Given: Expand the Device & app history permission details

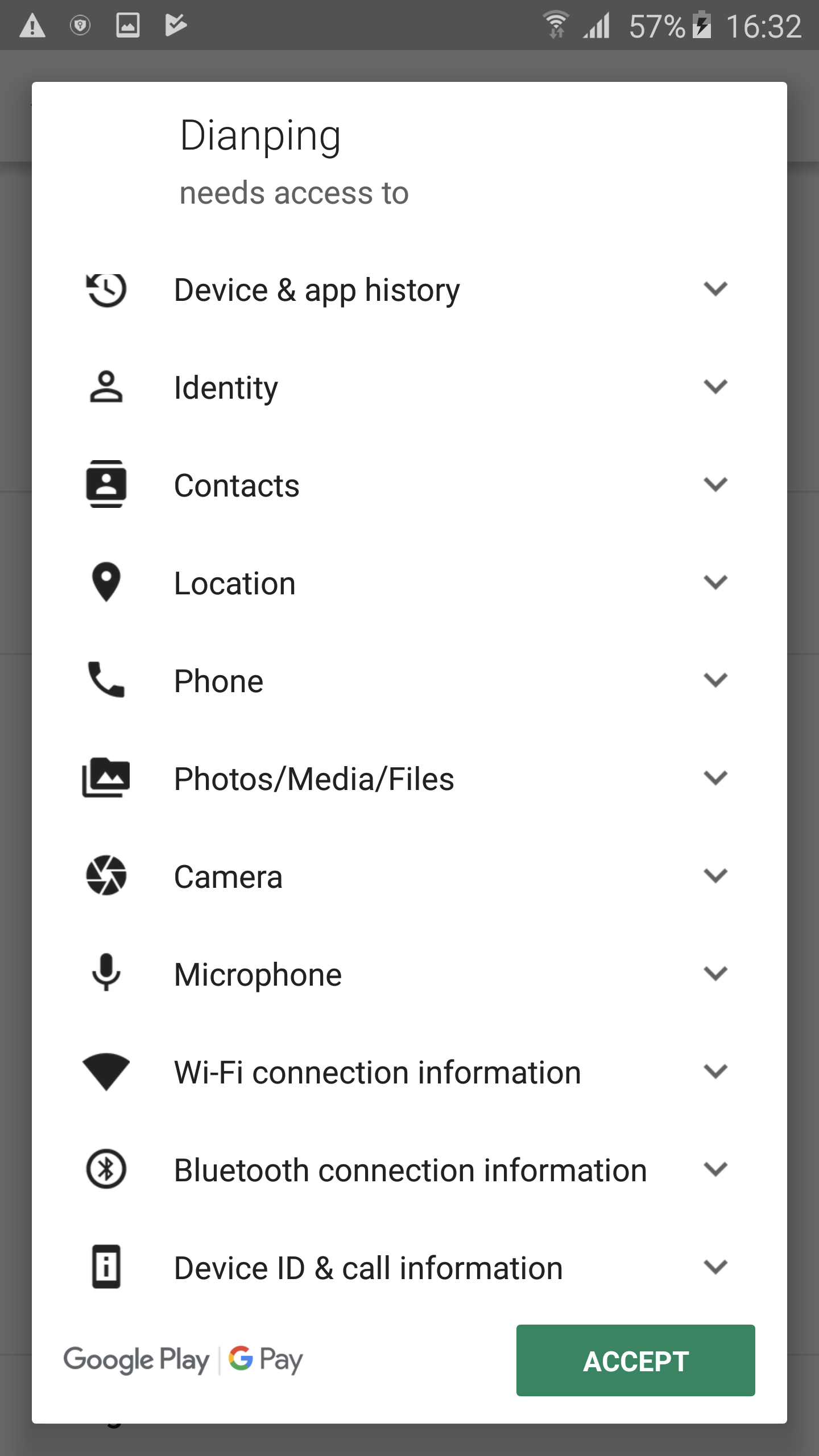Looking at the screenshot, I should (716, 289).
